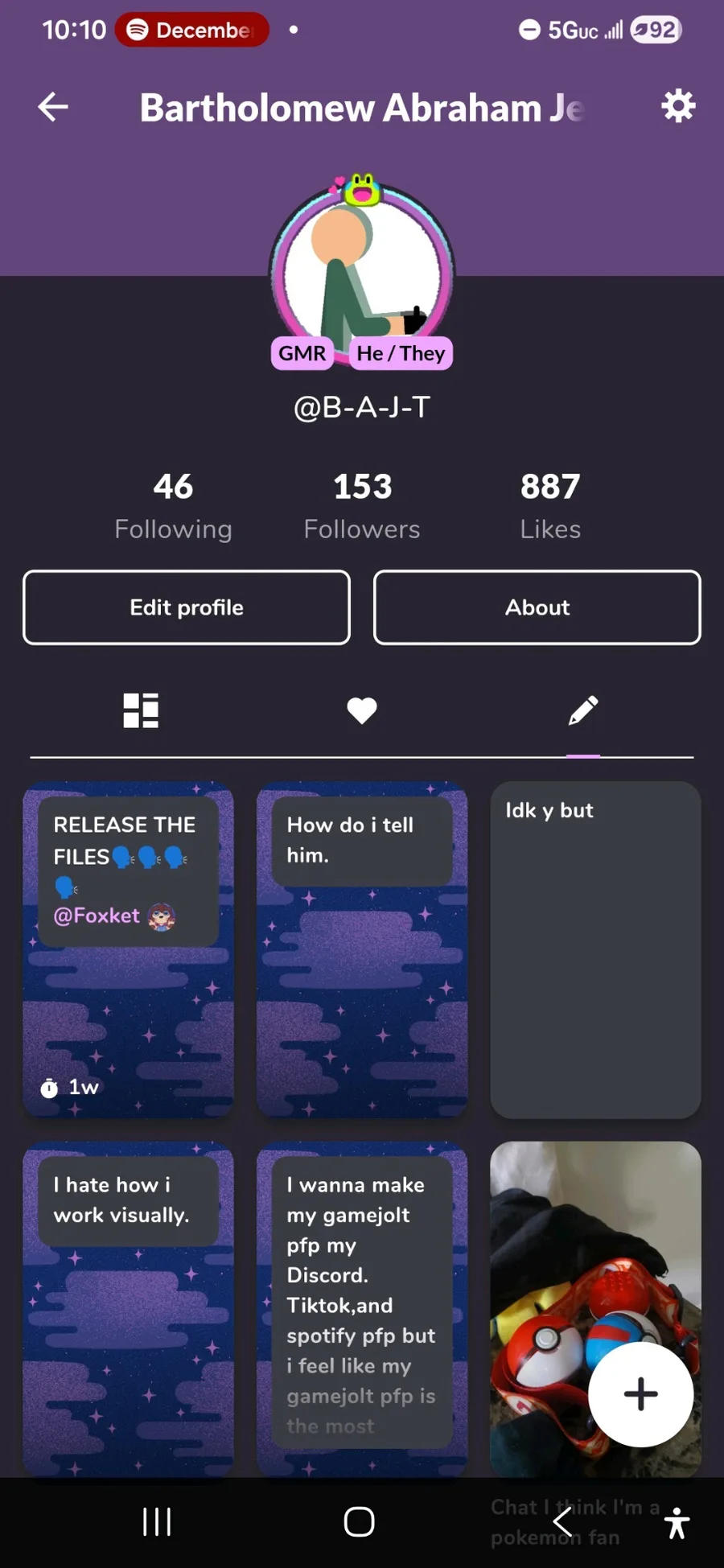Screen dimensions: 724x1568
Task: Select the pencil posts tab
Action: (583, 710)
